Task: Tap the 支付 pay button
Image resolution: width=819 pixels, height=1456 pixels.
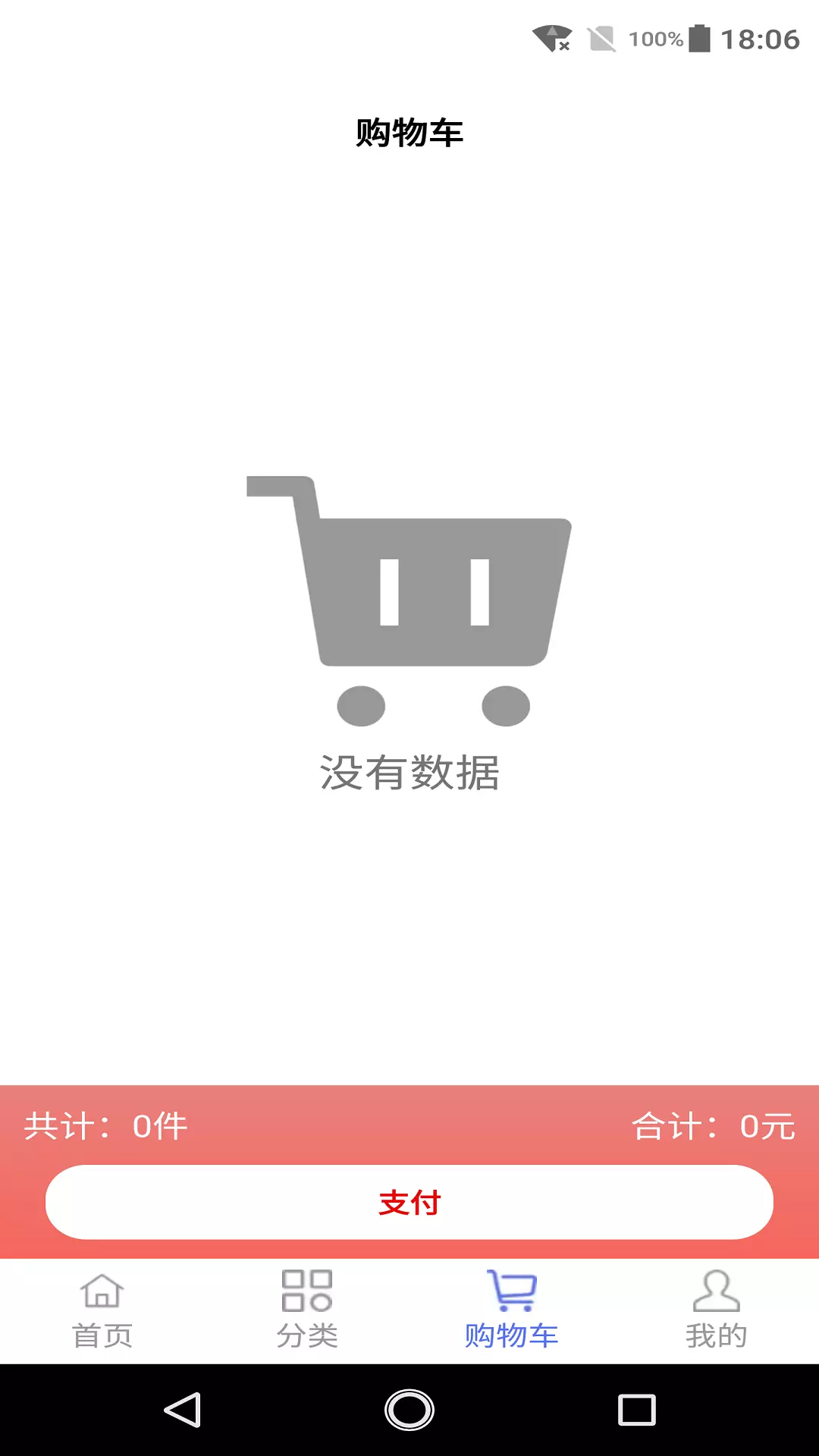Action: coord(409,1203)
